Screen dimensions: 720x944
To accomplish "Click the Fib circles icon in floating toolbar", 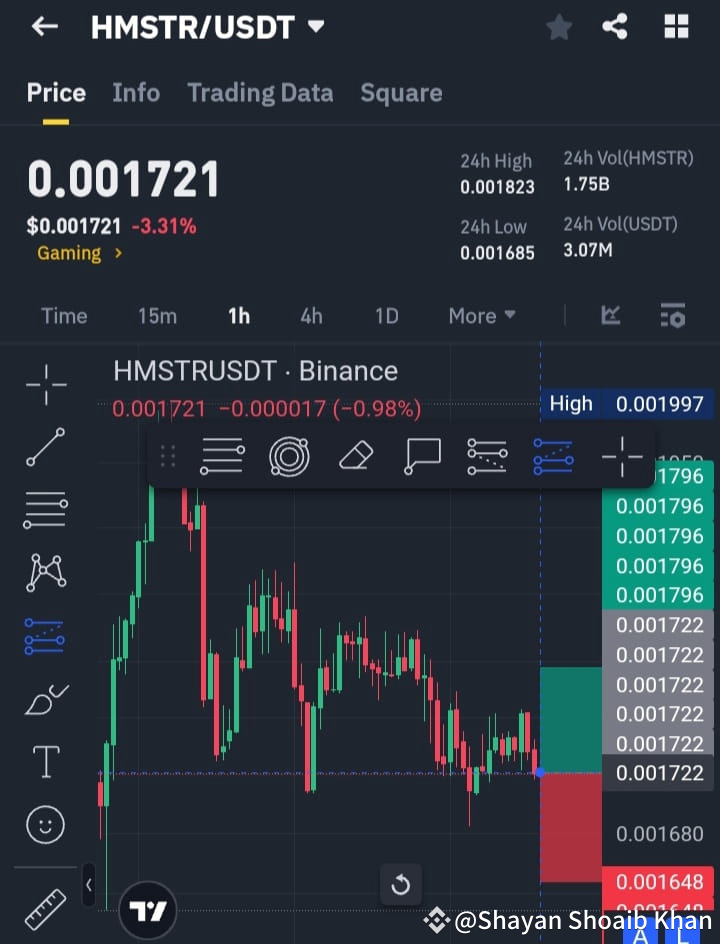I will [x=288, y=456].
